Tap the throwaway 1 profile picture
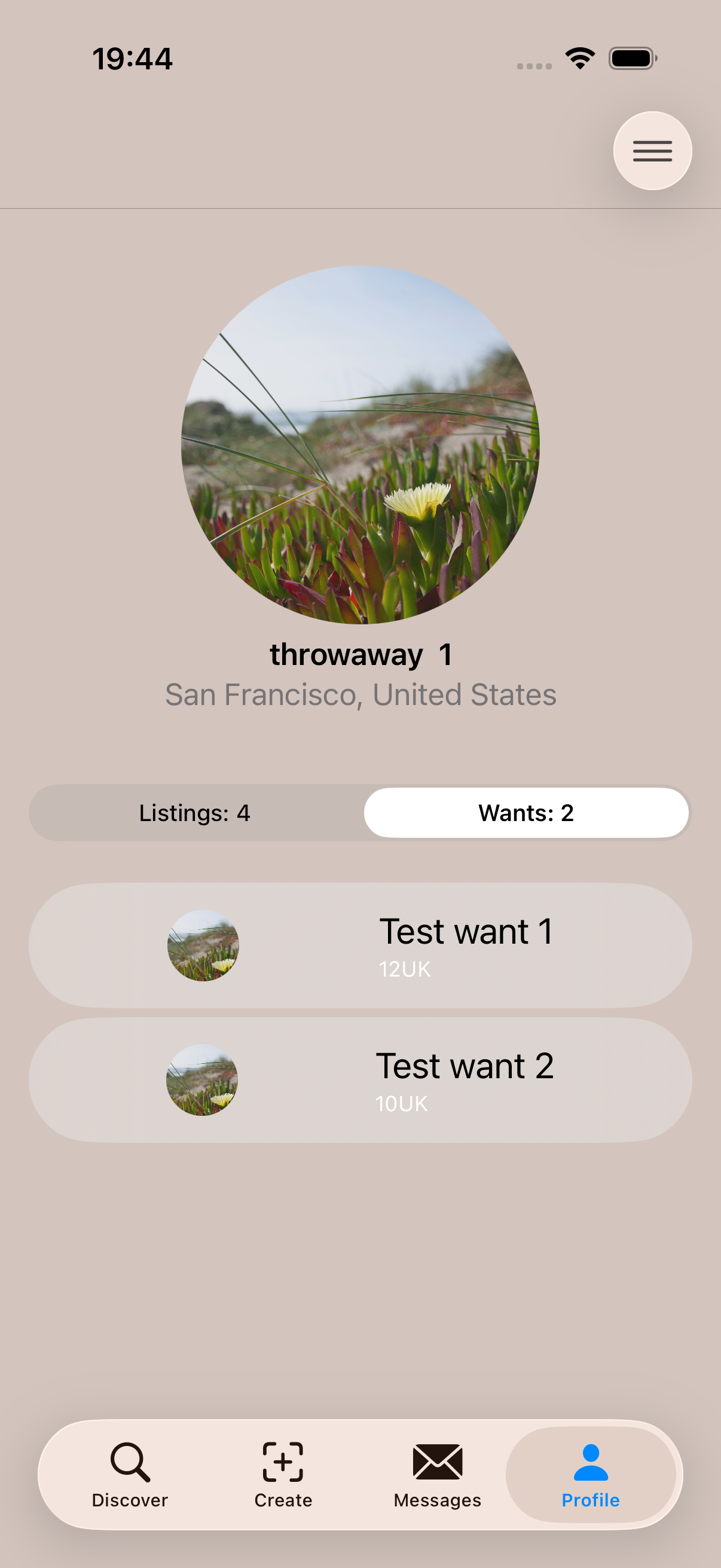 click(360, 444)
